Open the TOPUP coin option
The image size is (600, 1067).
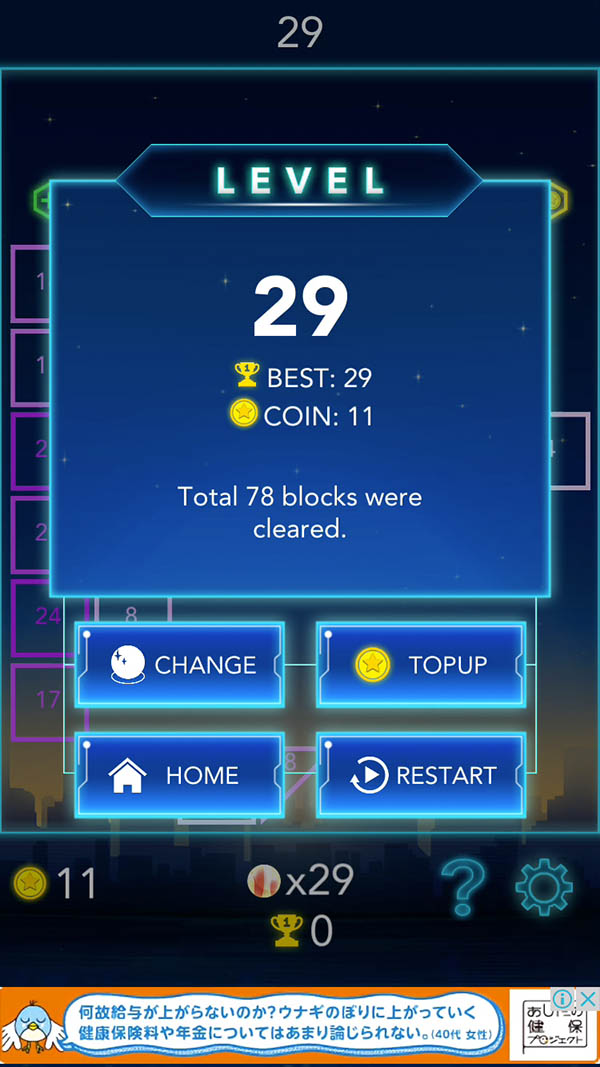(421, 665)
